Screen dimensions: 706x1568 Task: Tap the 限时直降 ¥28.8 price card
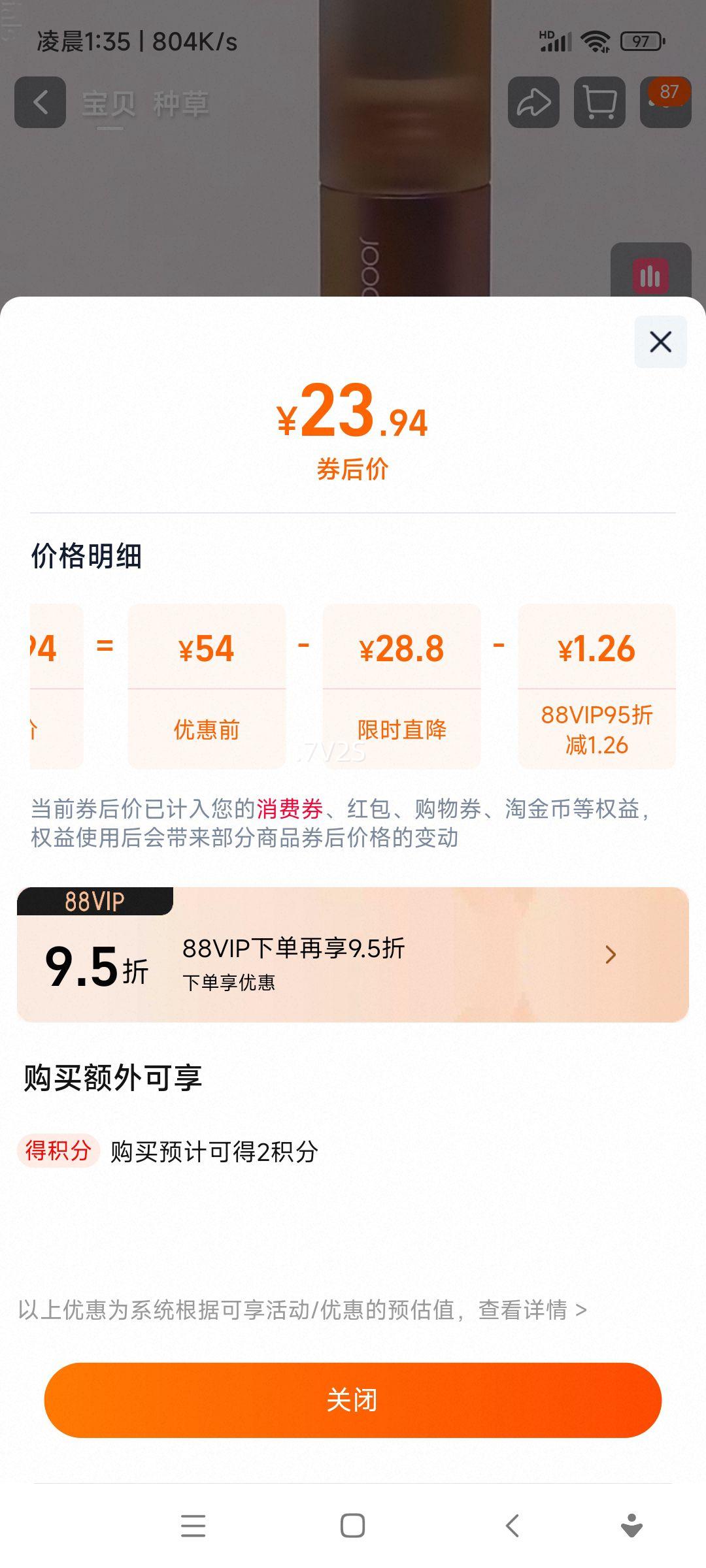[x=403, y=683]
